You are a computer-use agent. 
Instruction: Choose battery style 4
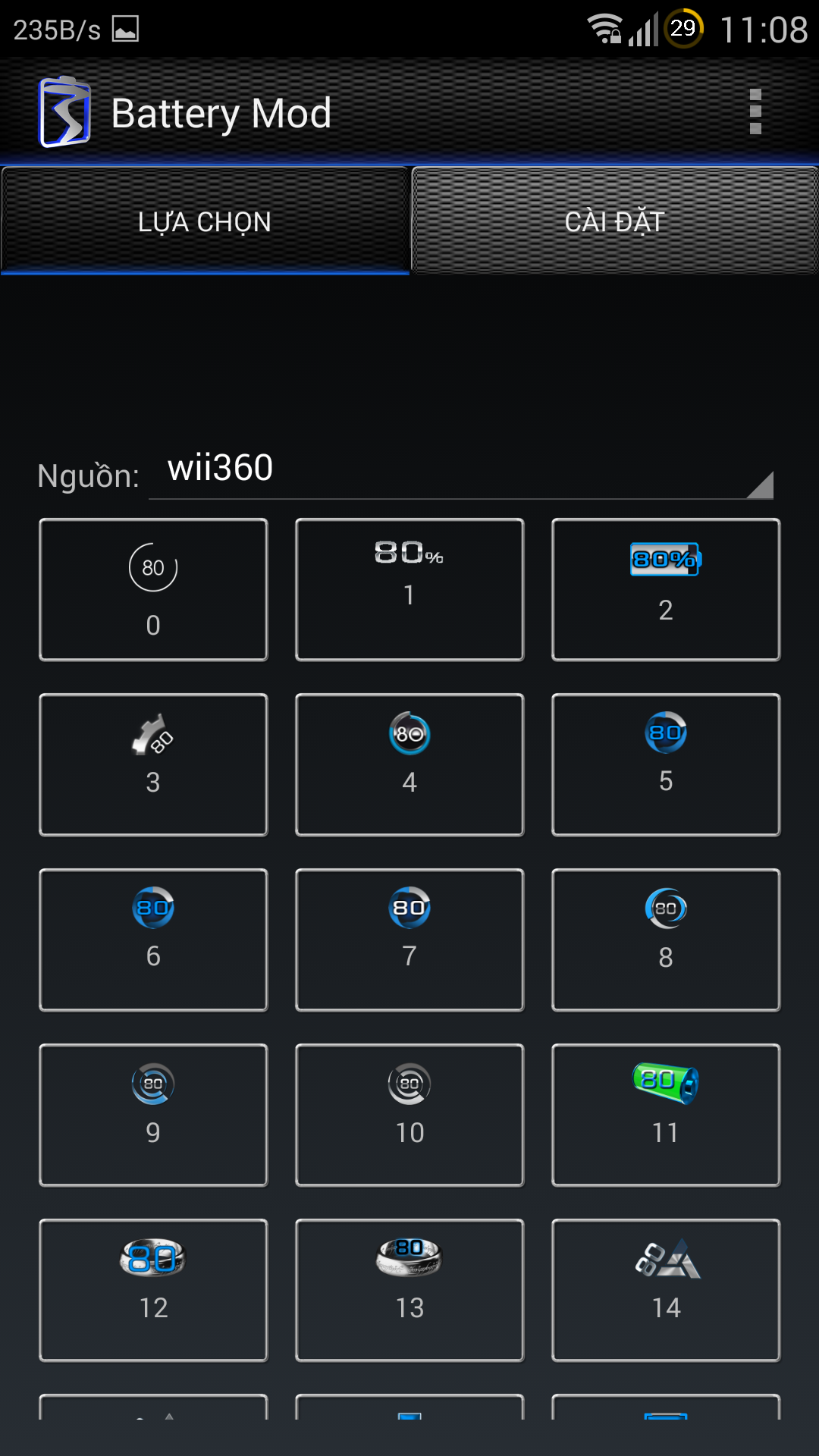pyautogui.click(x=409, y=764)
